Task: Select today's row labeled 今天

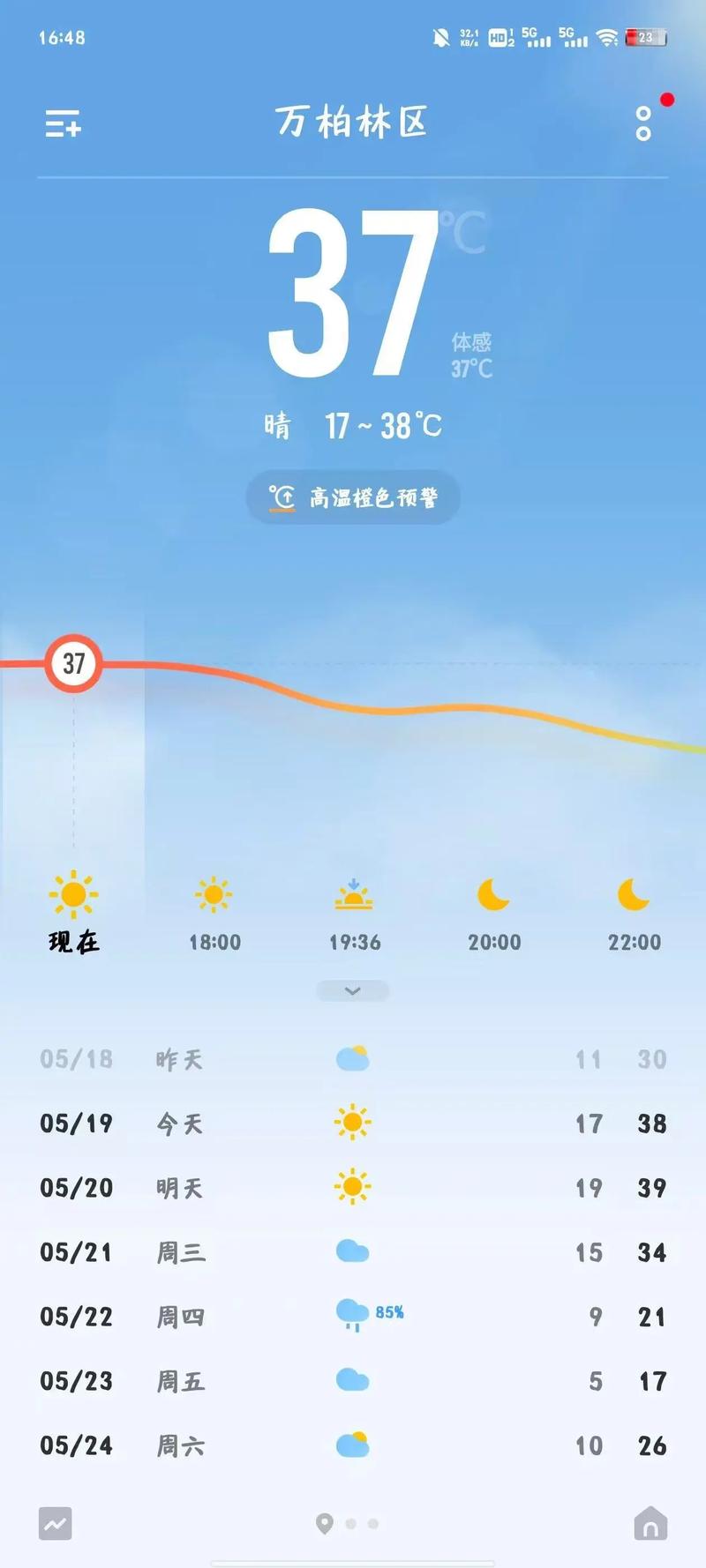Action: coord(353,1124)
